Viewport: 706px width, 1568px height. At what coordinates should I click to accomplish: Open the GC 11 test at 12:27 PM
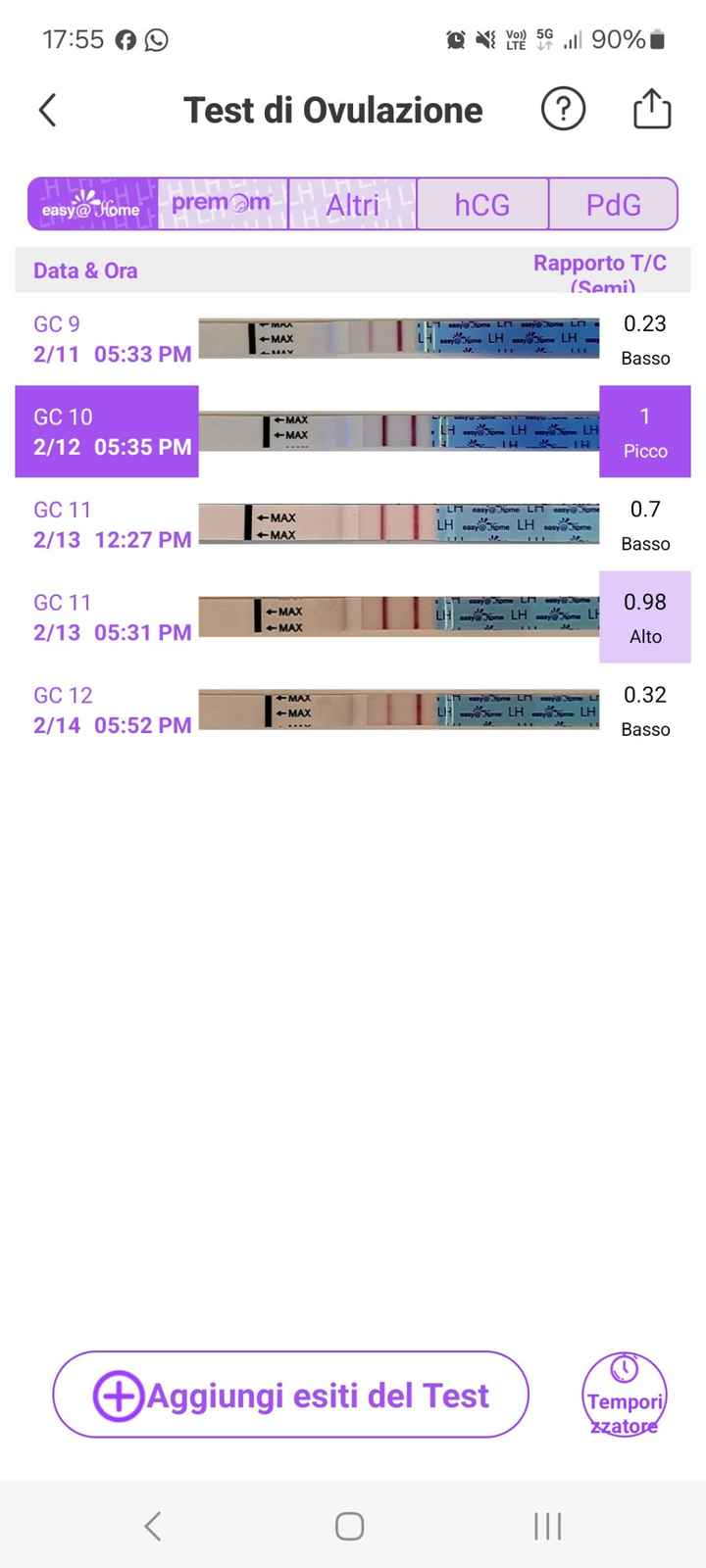[353, 524]
